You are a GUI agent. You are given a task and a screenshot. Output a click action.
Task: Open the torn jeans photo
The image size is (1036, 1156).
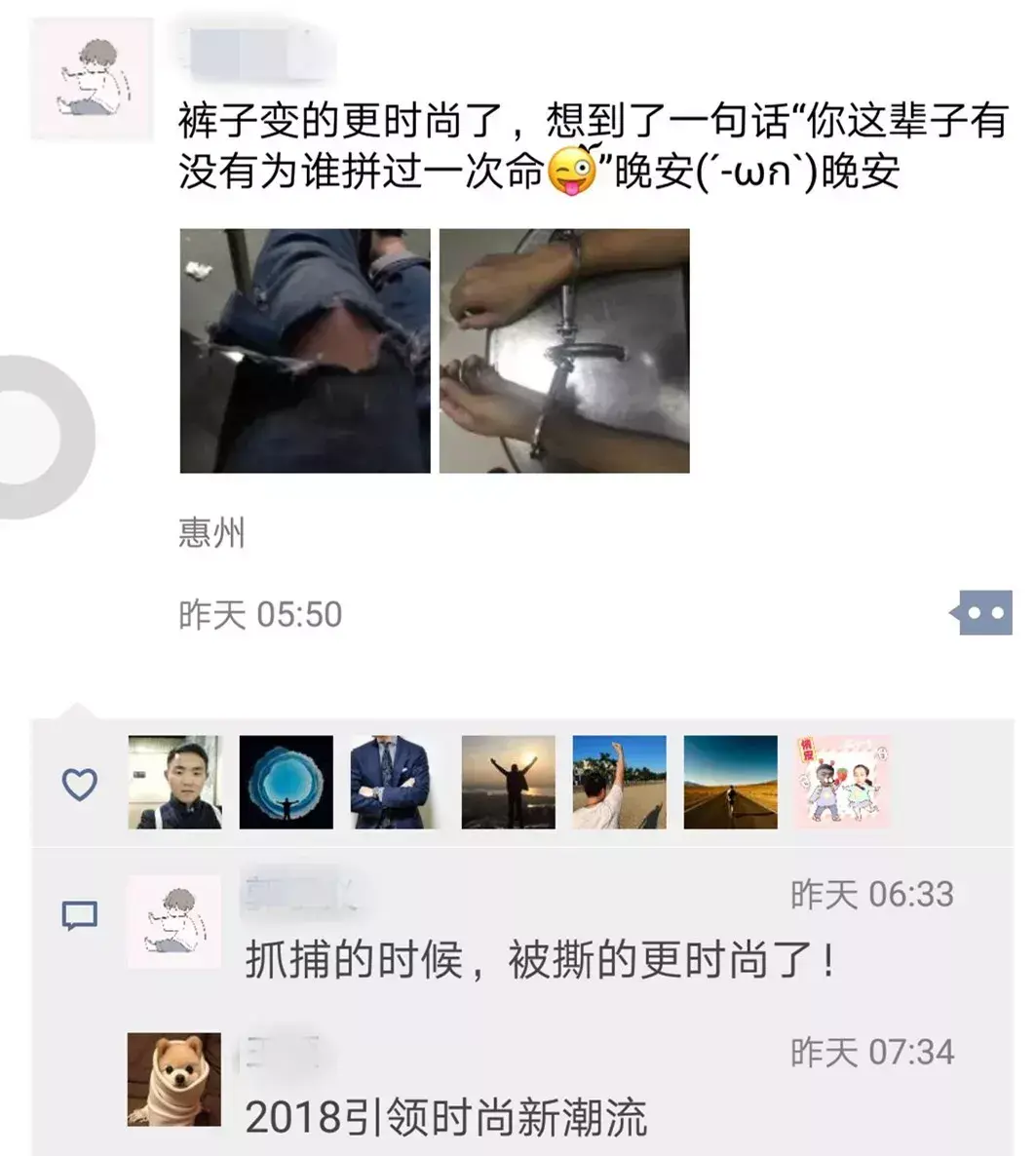305,351
